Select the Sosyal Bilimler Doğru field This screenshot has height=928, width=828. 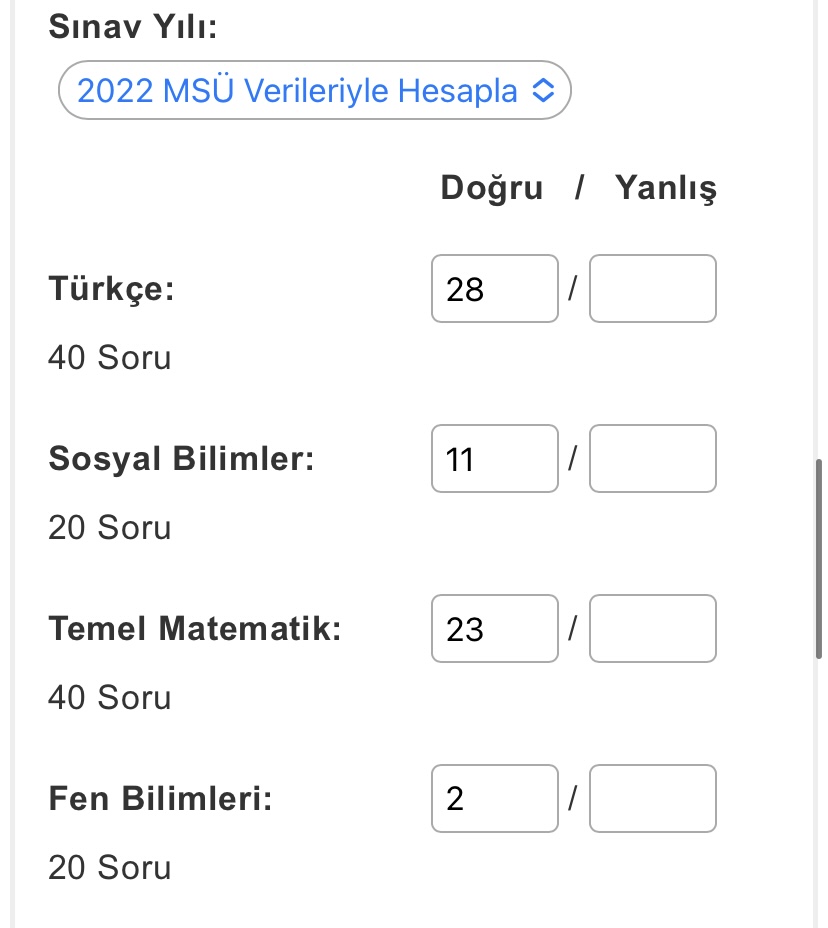(494, 459)
